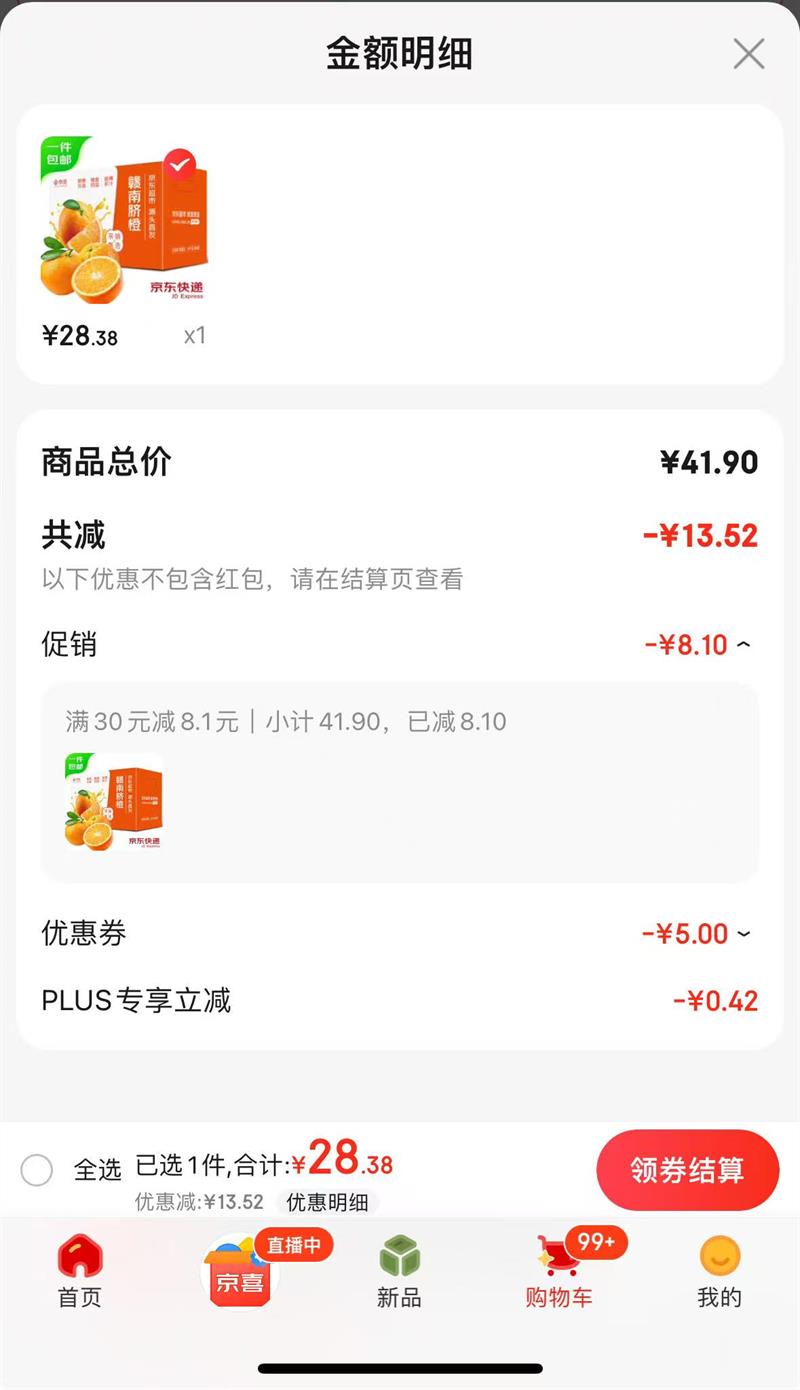Tap 领券结算 to check out
This screenshot has width=800, height=1390.
(687, 1170)
